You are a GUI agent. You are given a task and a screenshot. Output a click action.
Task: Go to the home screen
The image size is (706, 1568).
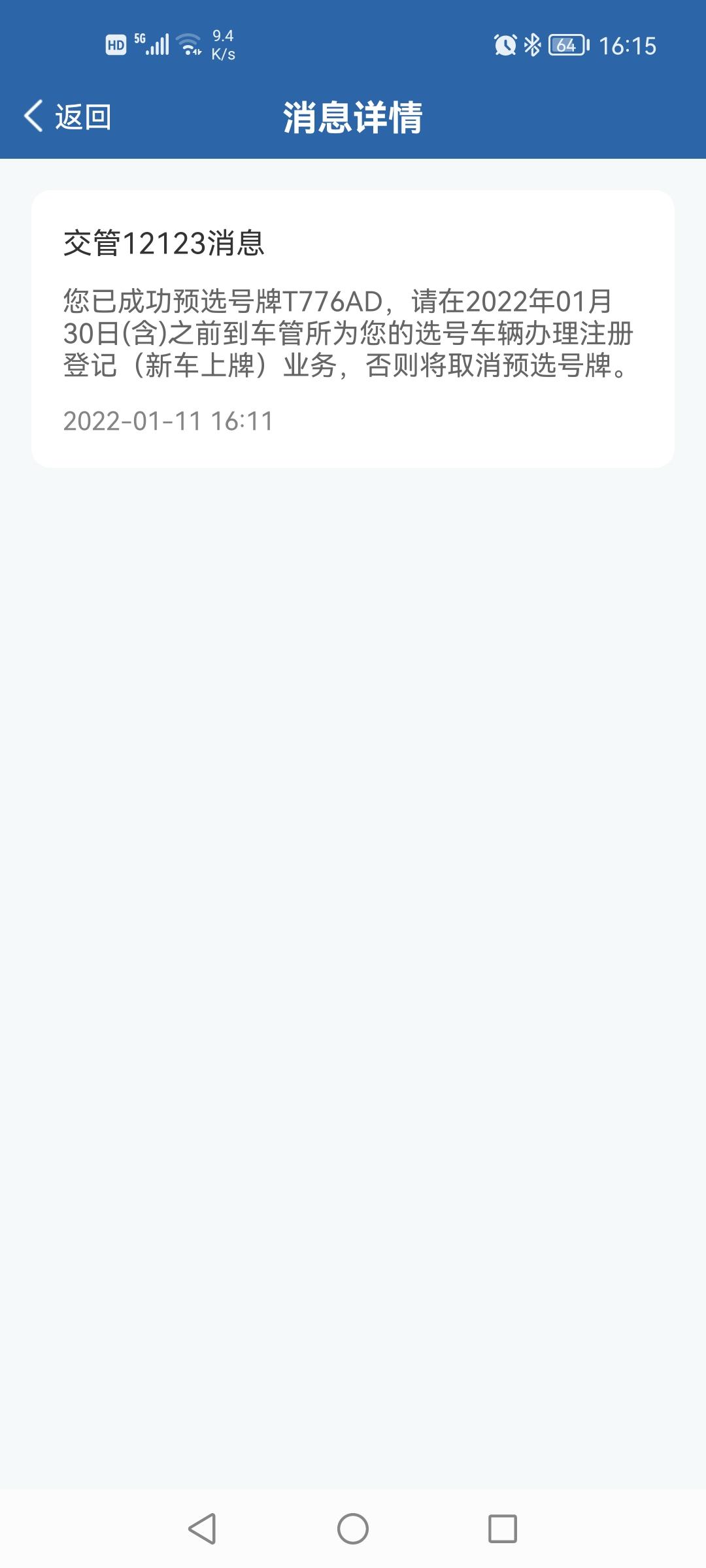click(353, 1528)
